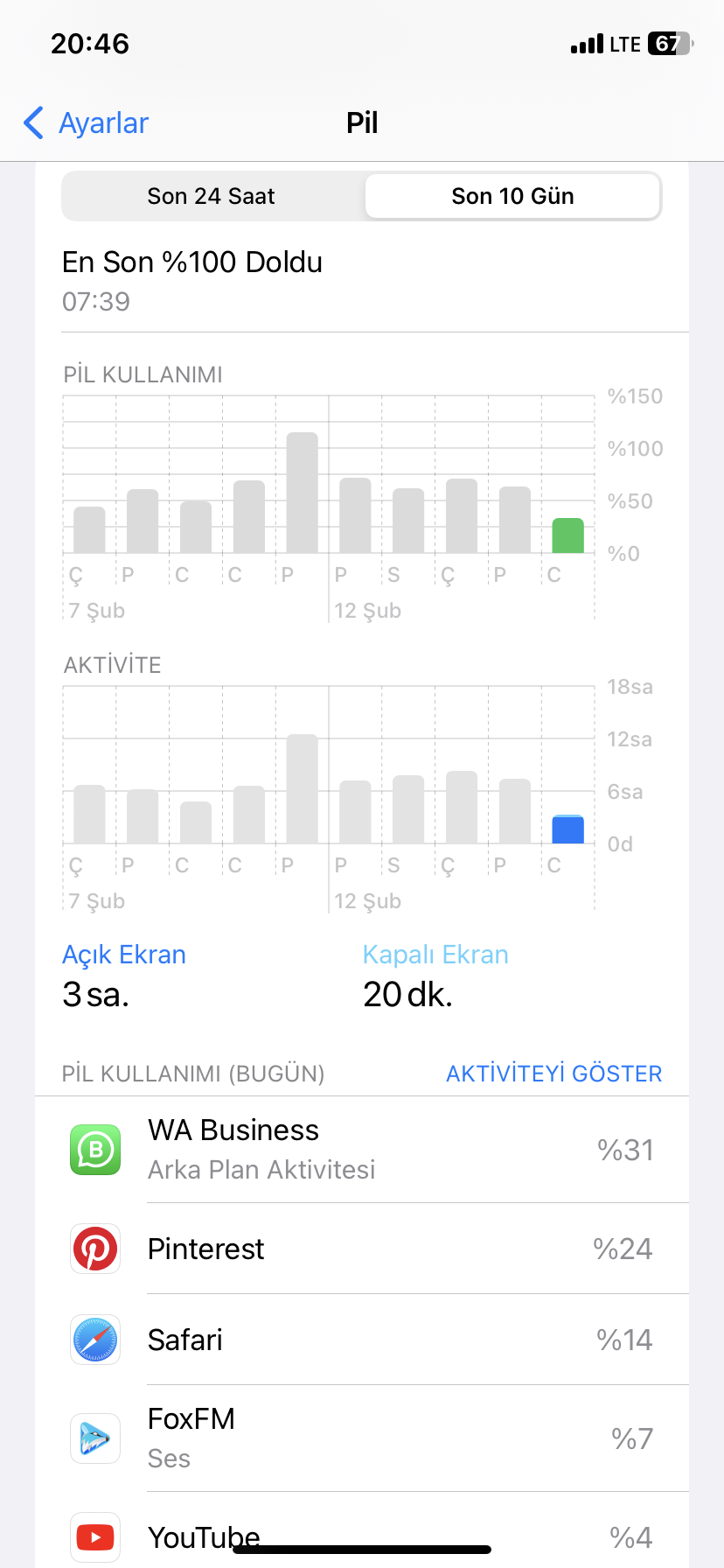The height and width of the screenshot is (1568, 724).
Task: Select the Son 10 Gün segment
Action: tap(512, 196)
